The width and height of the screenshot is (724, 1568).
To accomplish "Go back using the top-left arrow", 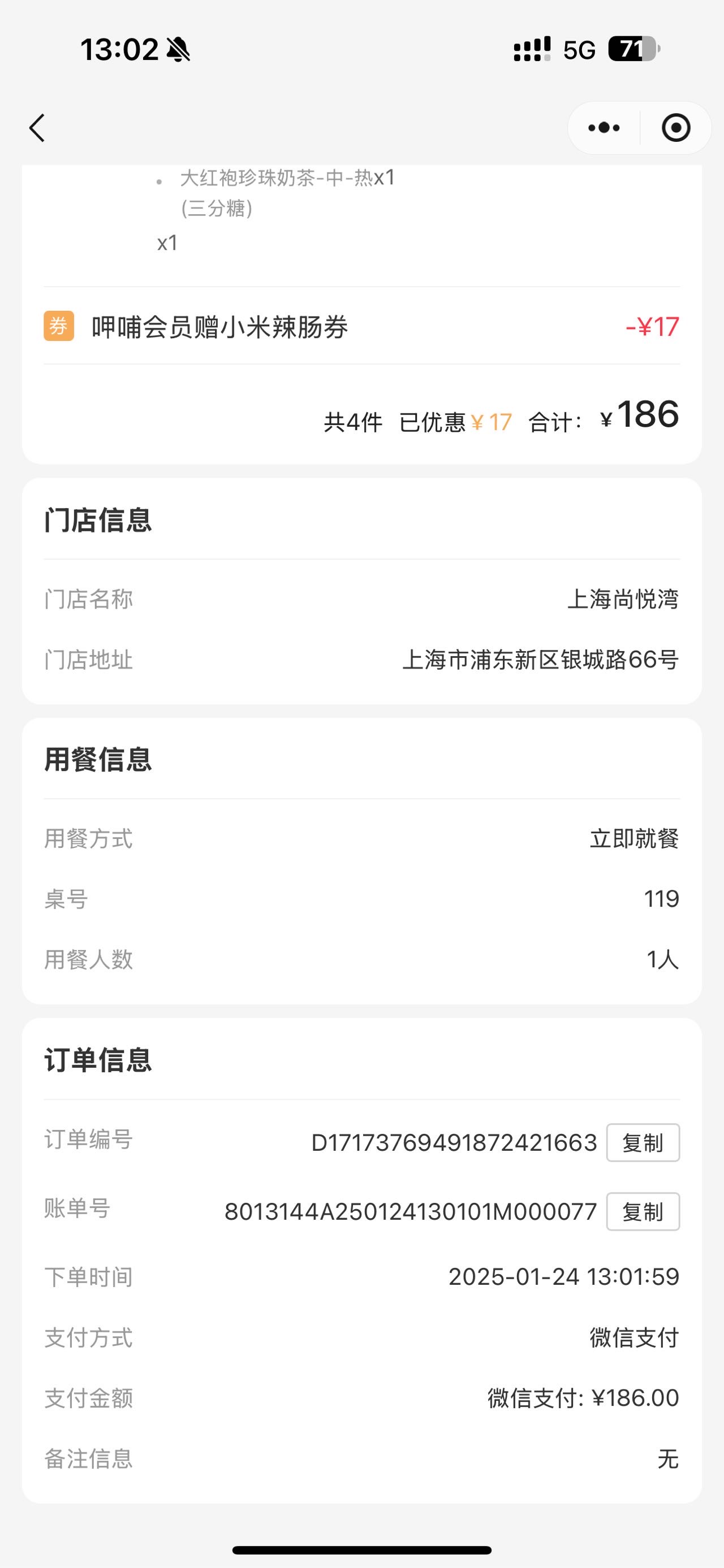I will [x=37, y=128].
